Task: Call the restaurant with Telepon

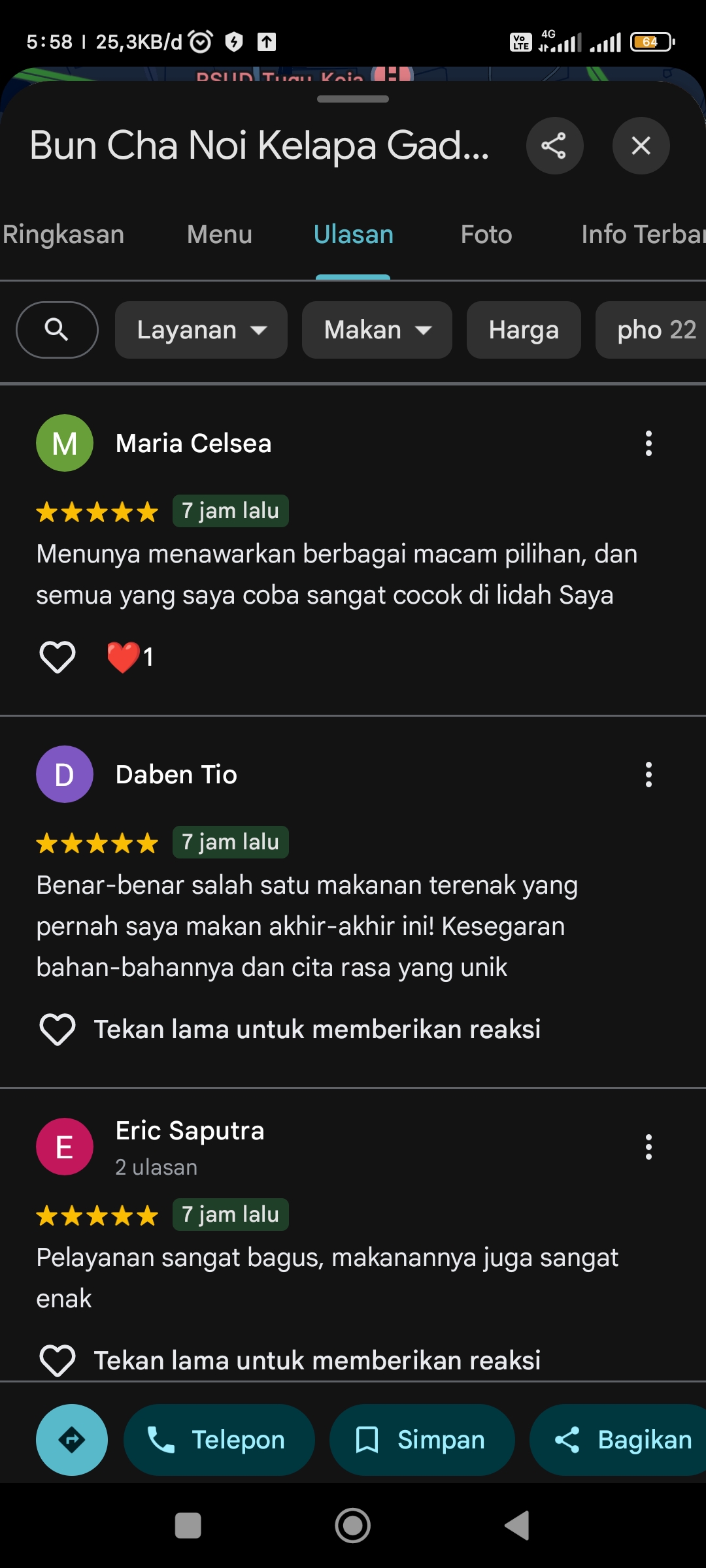Action: (x=219, y=1440)
